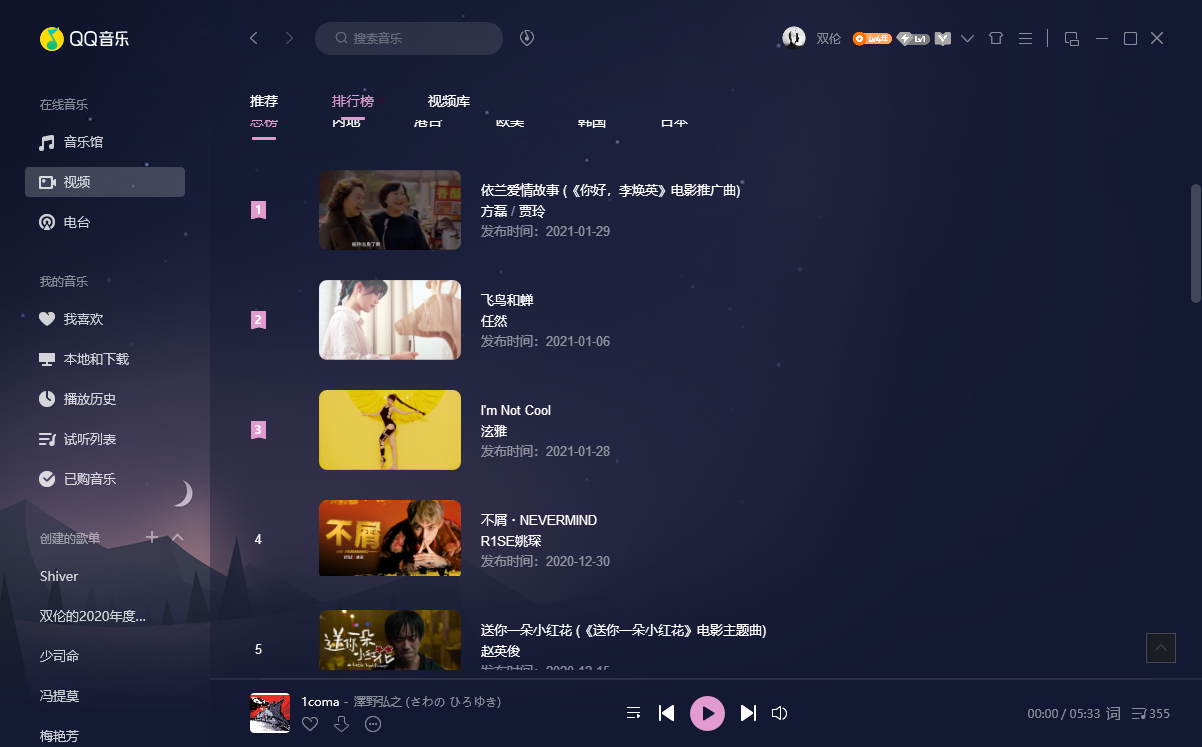Open the song recognition icon

click(527, 38)
